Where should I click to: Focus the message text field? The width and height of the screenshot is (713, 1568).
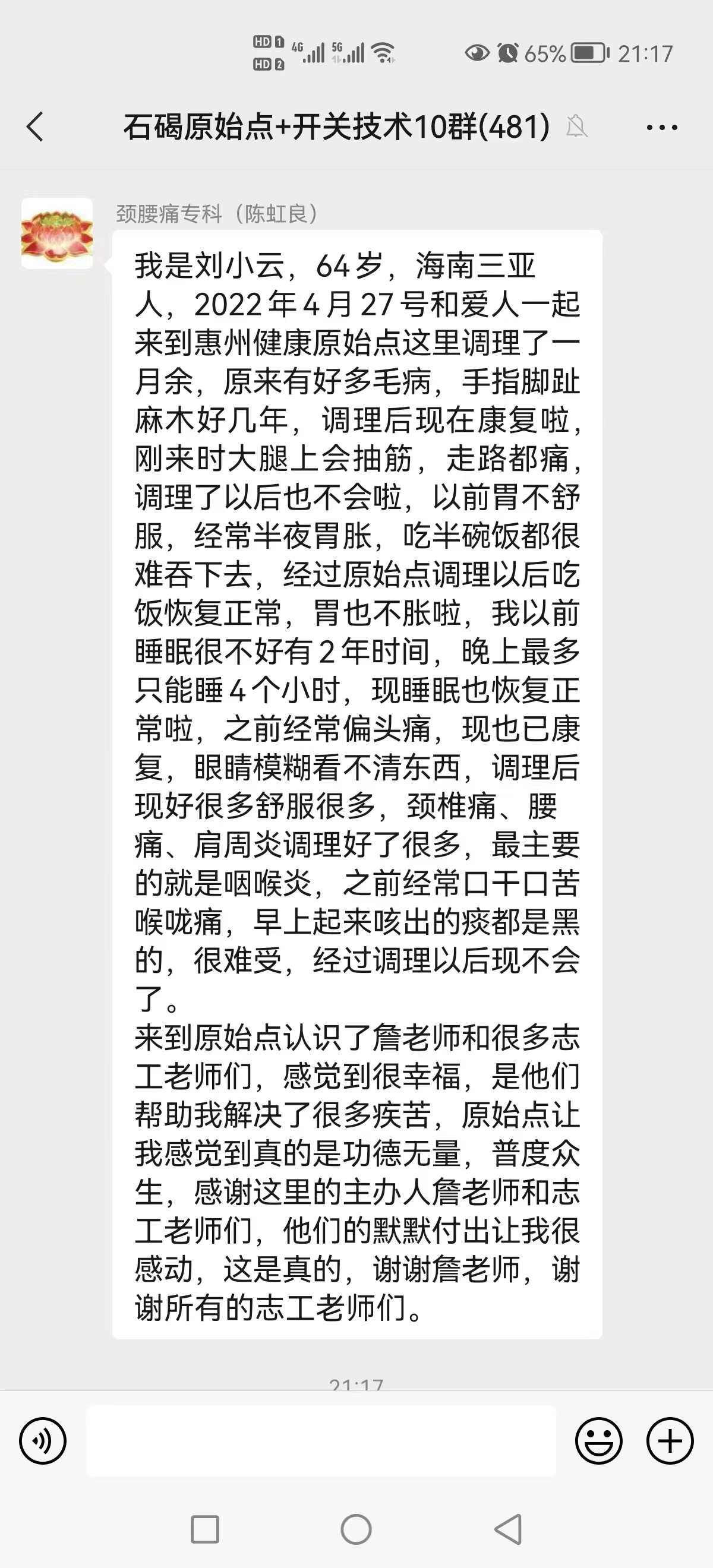320,1441
